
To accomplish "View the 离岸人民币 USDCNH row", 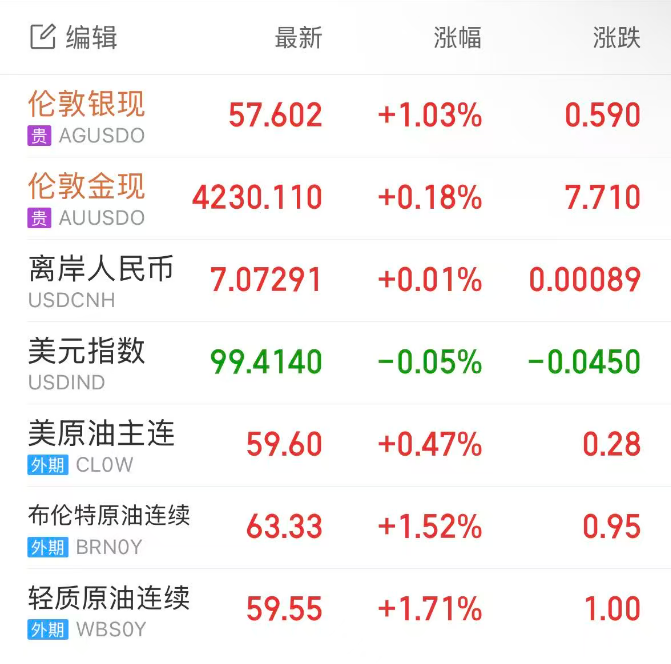I will 101,280.
